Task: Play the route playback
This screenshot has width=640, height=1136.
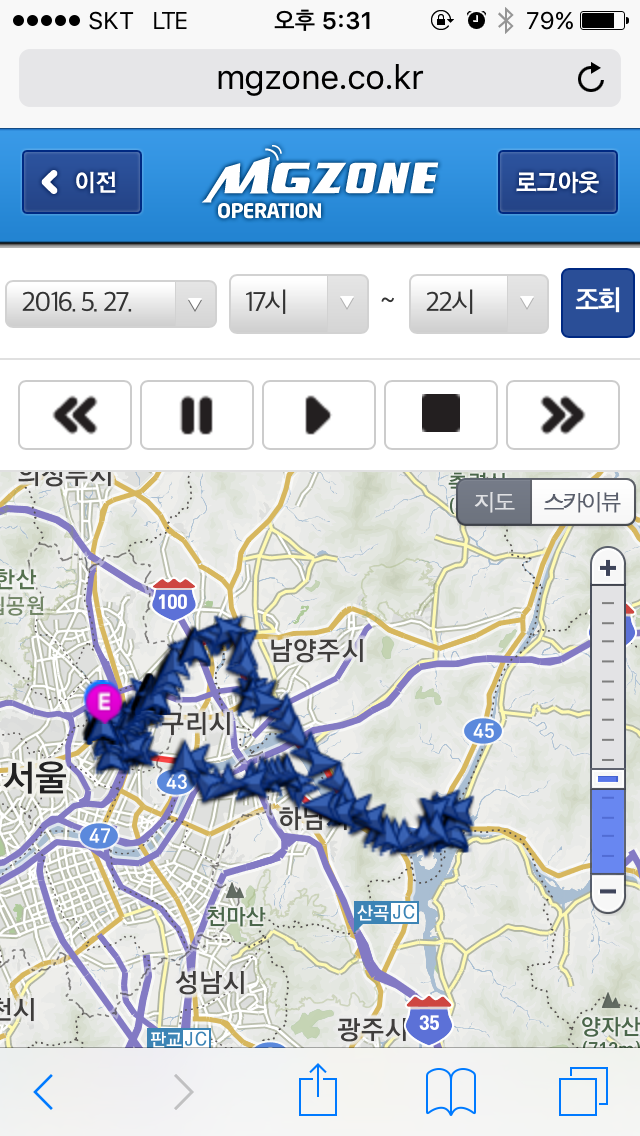Action: click(318, 414)
